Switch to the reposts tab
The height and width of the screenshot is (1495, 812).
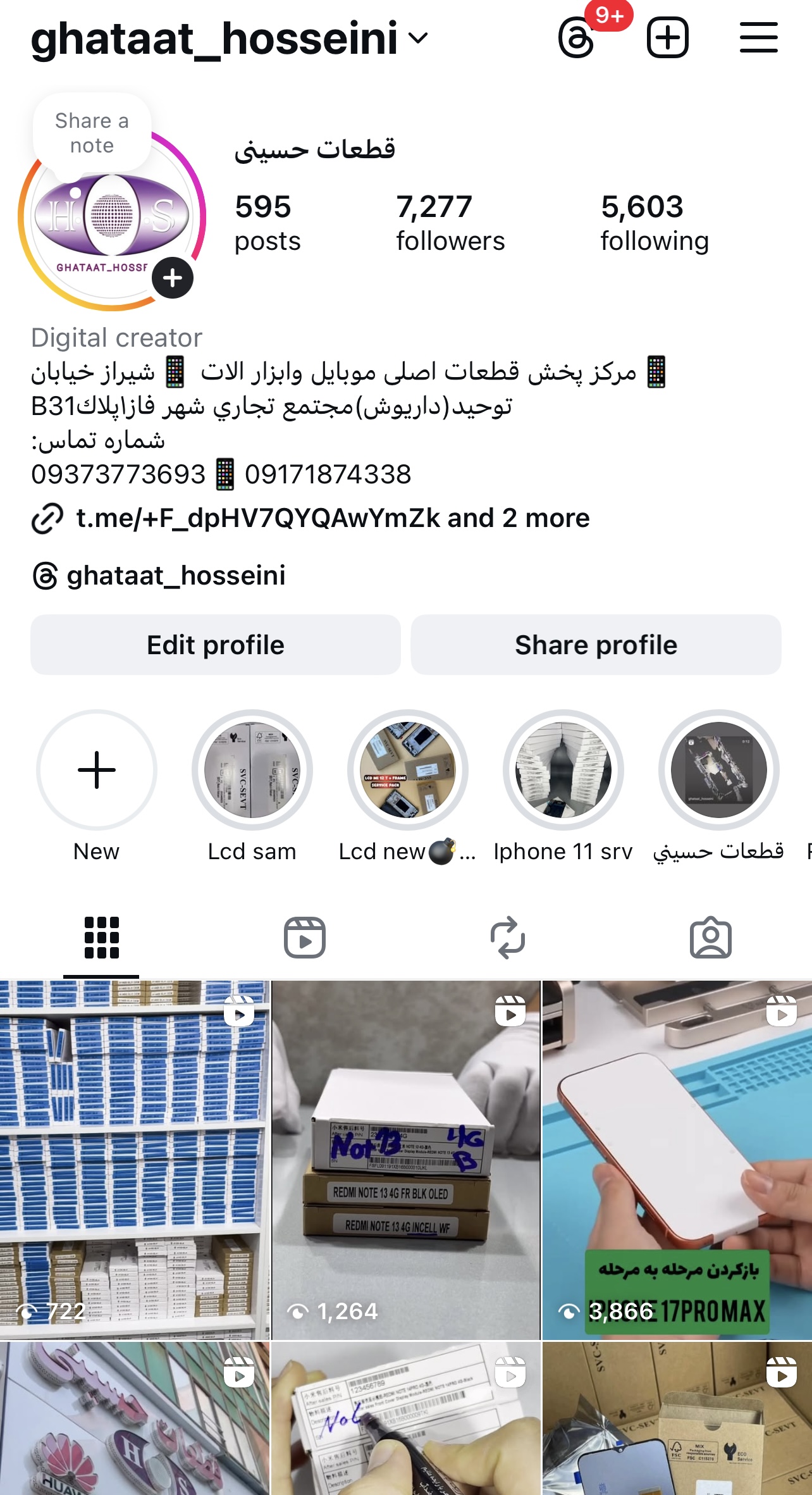tap(507, 937)
